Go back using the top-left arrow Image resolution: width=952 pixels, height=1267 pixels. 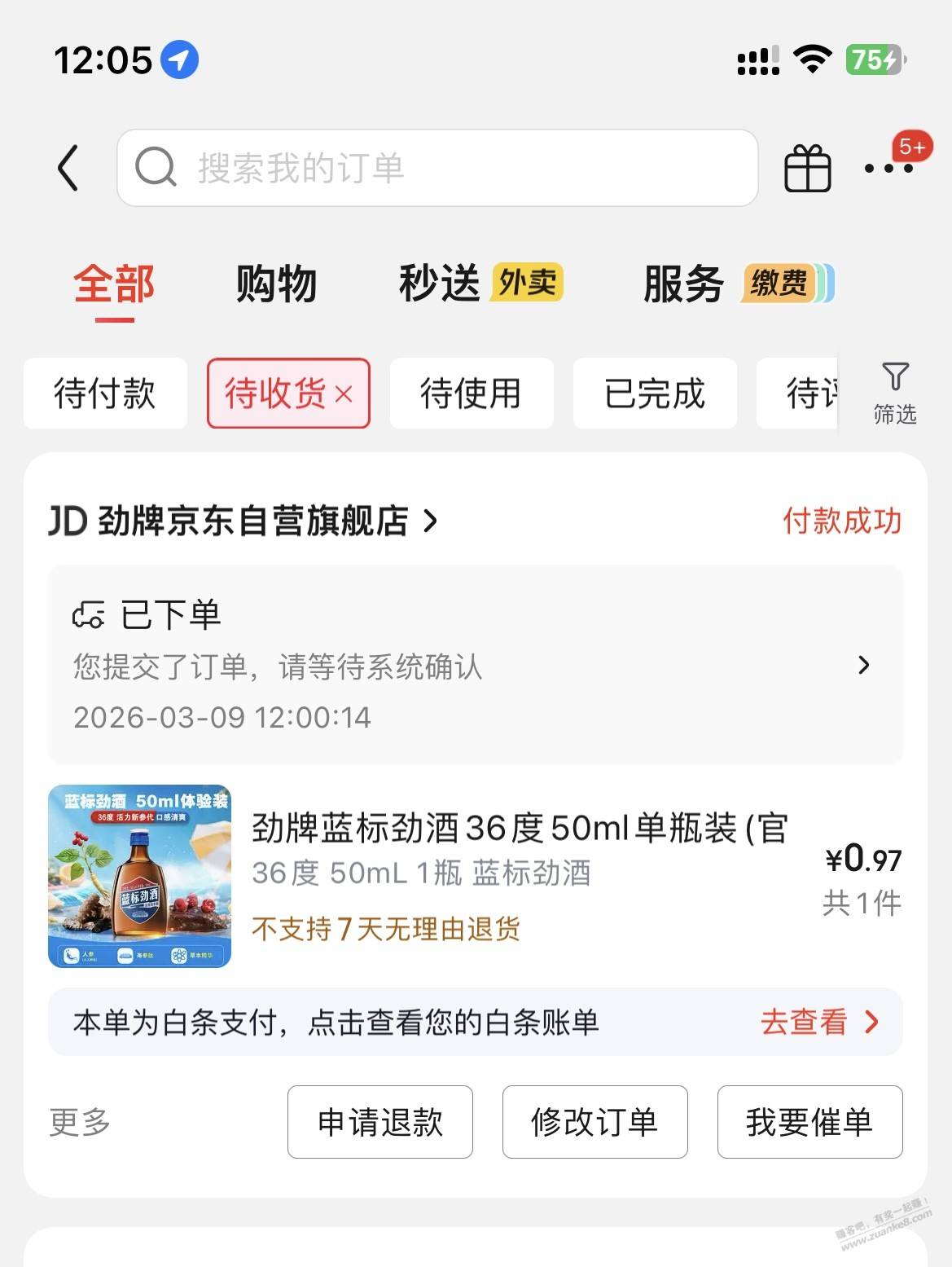click(69, 168)
